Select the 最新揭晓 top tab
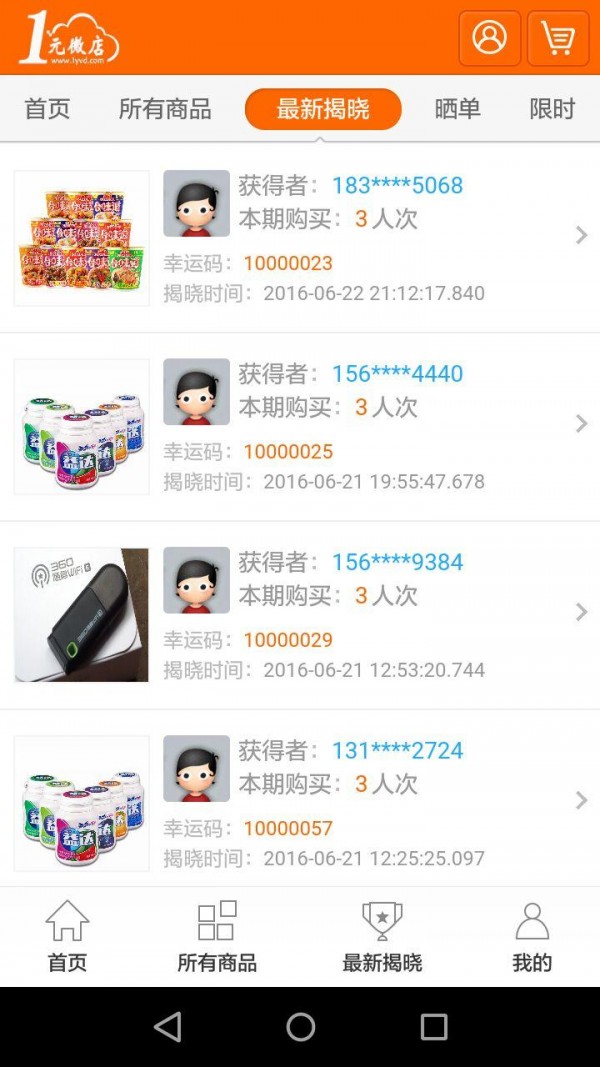The image size is (600, 1067). click(323, 109)
